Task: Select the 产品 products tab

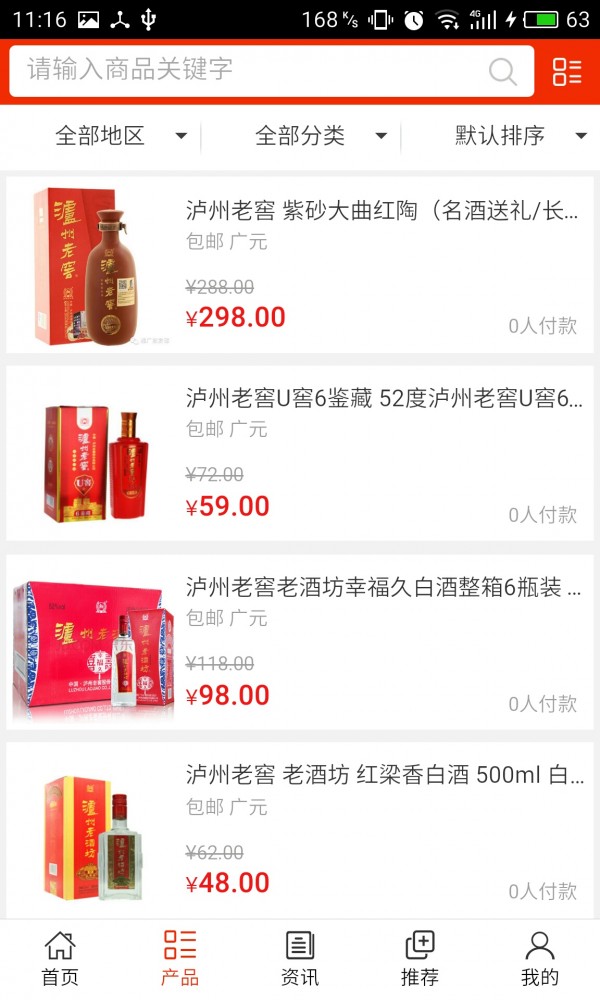Action: click(x=180, y=960)
